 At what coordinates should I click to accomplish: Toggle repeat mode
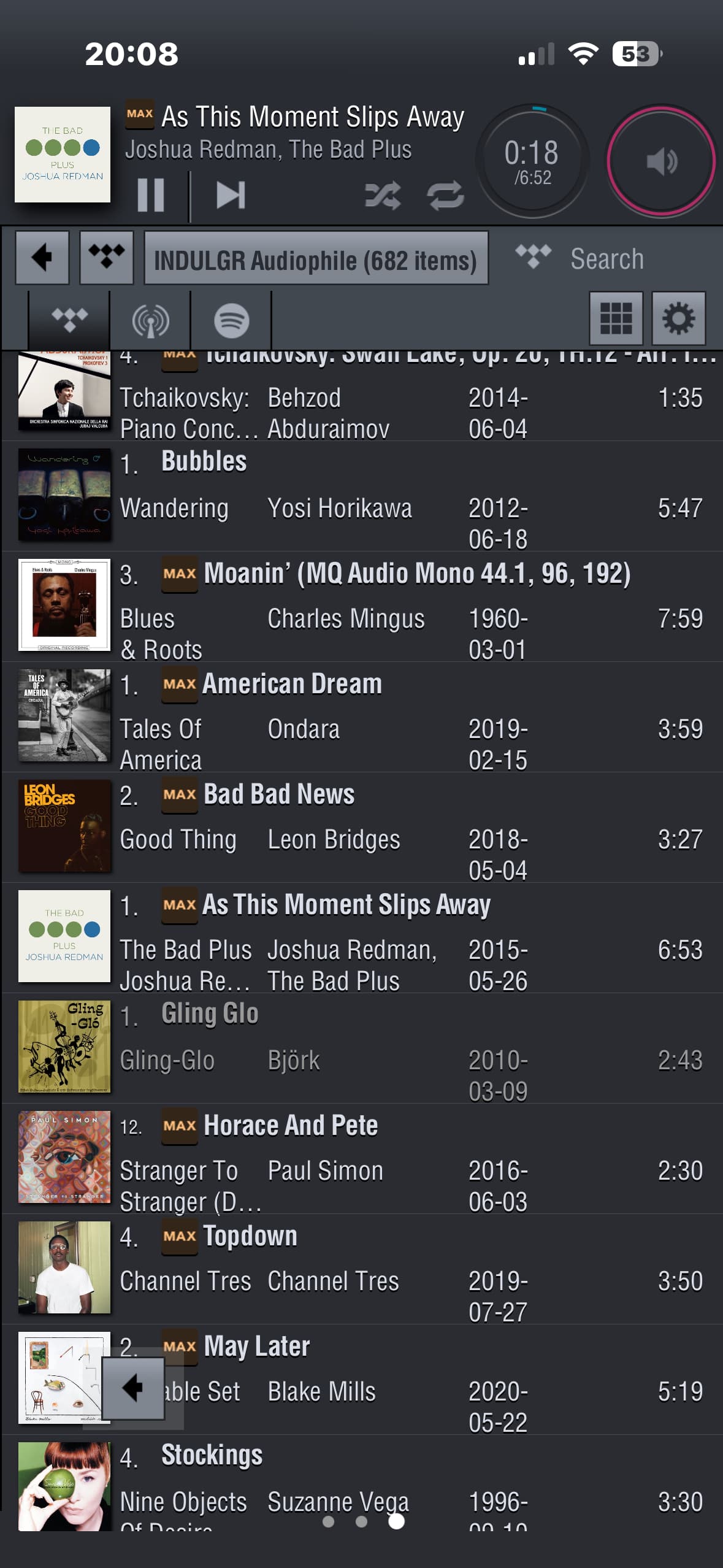click(446, 196)
